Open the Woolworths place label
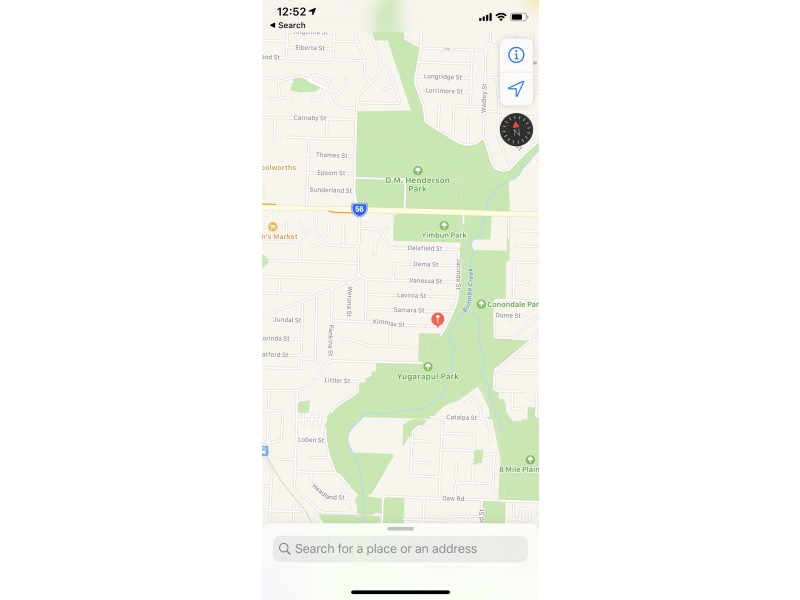This screenshot has height=600, width=800. pos(279,168)
